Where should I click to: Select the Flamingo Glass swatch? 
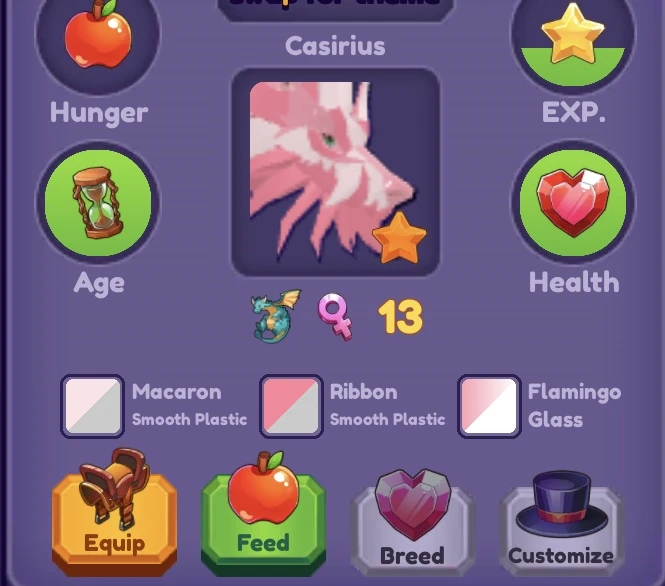[489, 406]
